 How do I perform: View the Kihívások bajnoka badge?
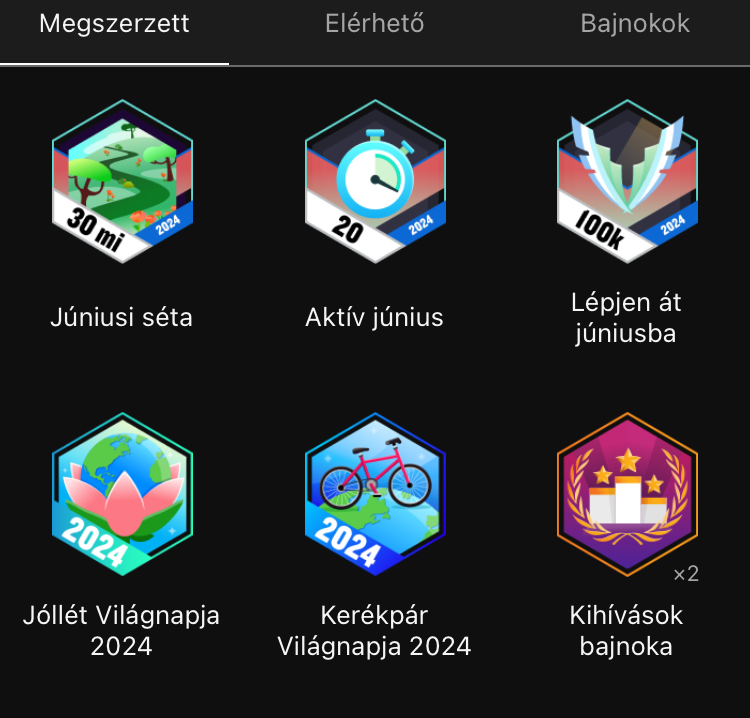[x=627, y=494]
